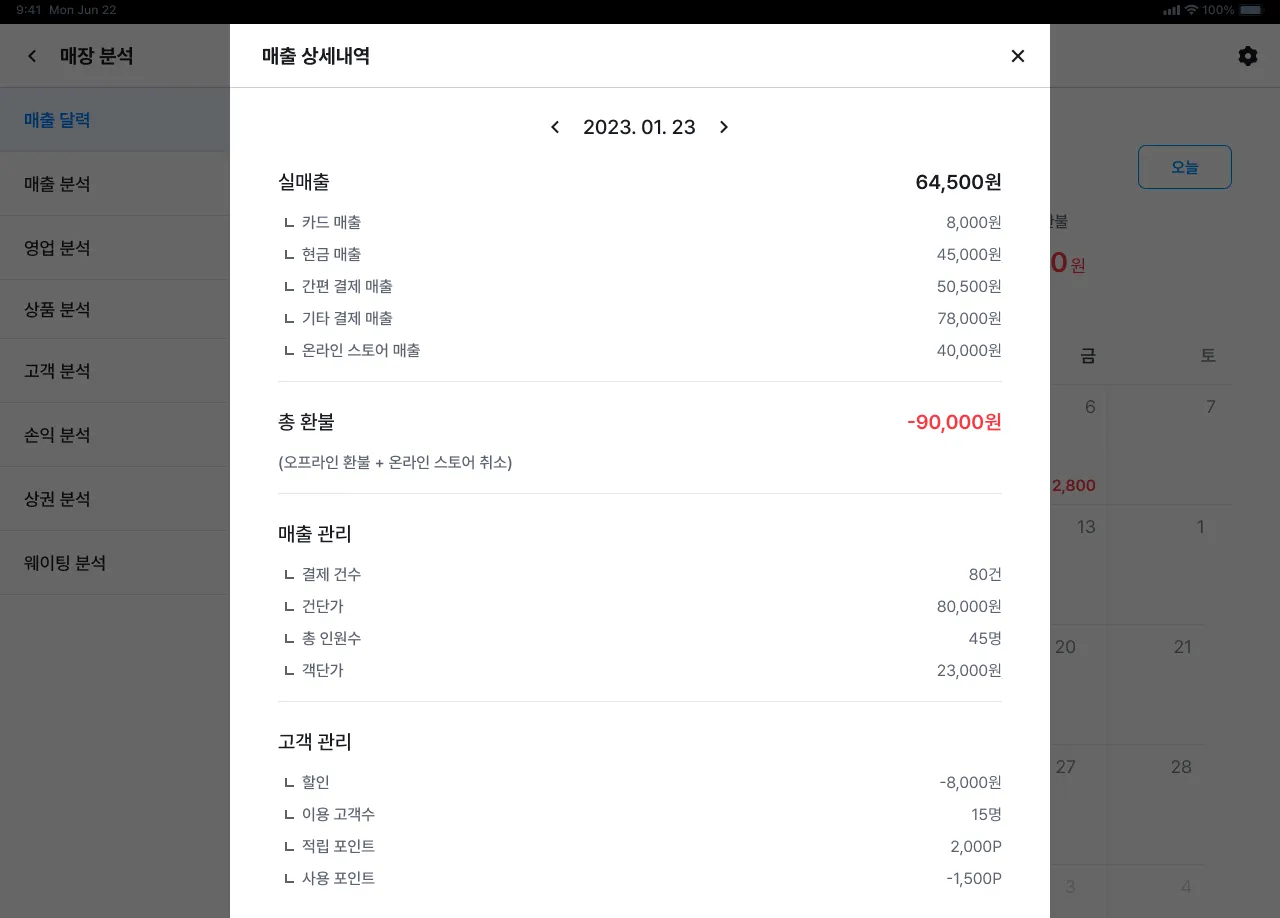
Task: Select 상권 분석
Action: point(58,499)
